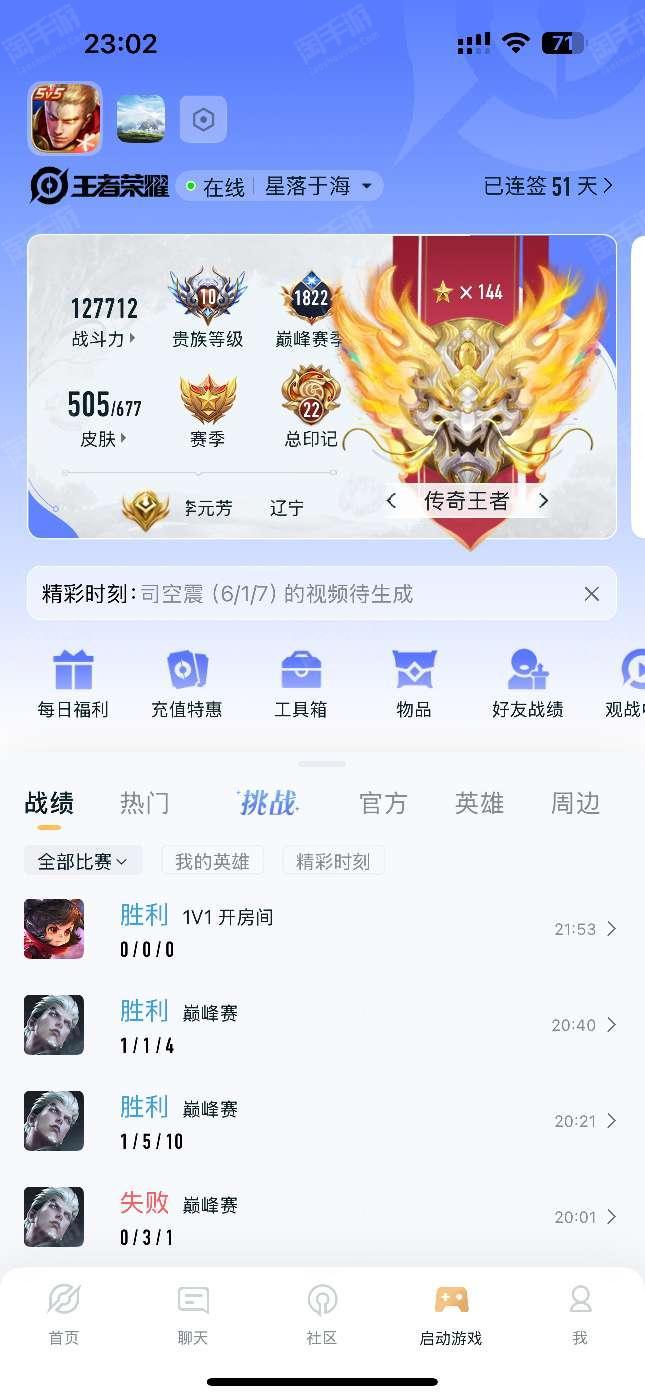645x1398 pixels.
Task: Open 好友战绩 friends' records
Action: [528, 684]
